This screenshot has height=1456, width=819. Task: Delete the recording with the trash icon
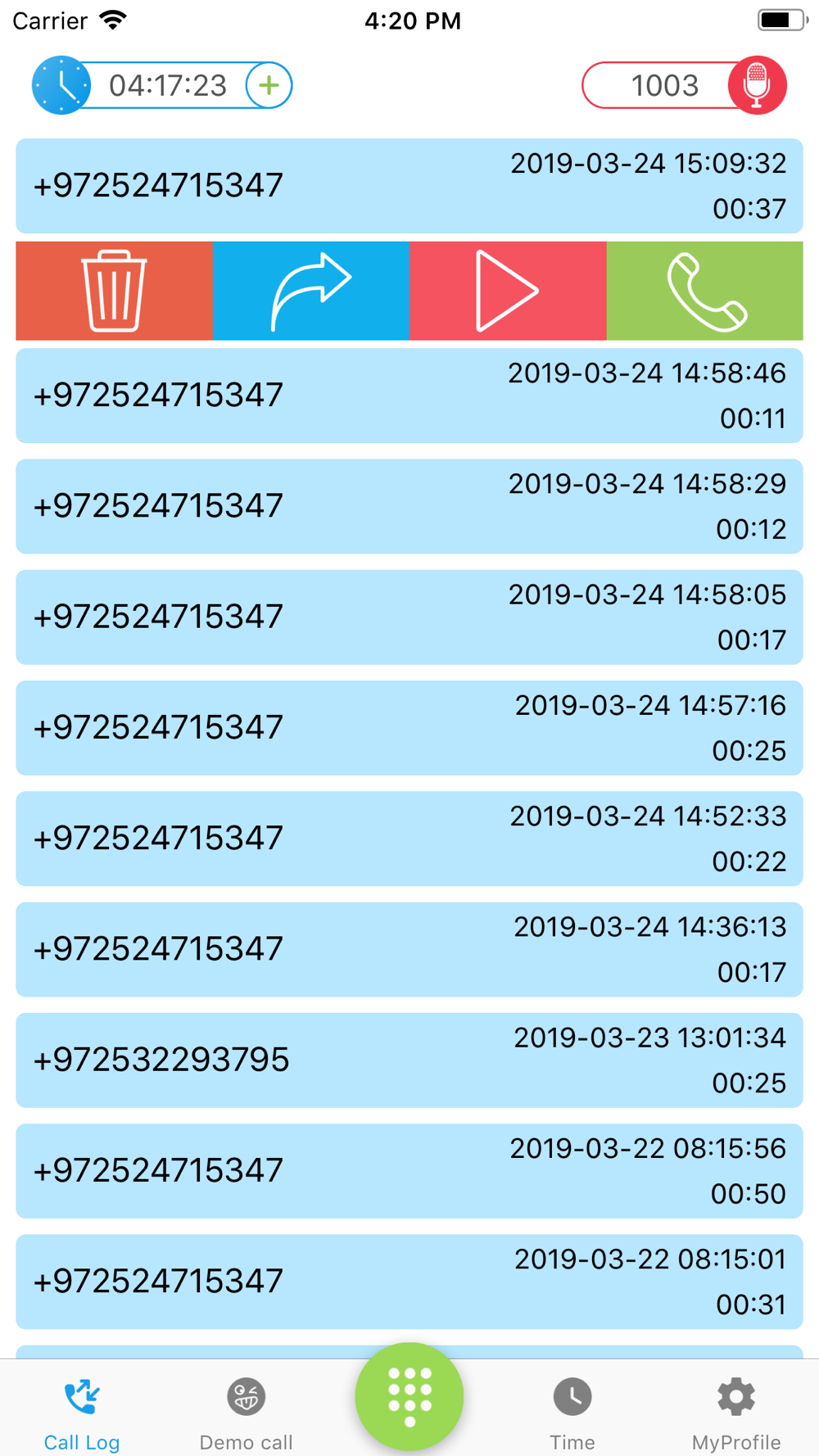pos(114,291)
